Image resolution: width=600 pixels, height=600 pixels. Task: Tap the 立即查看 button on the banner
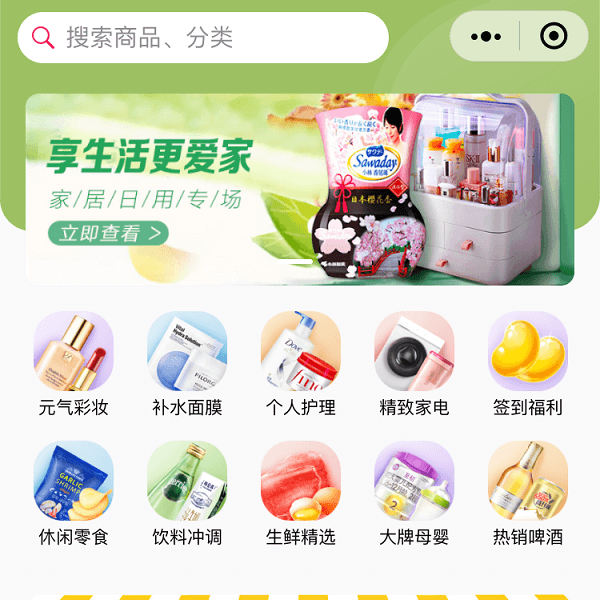pos(108,234)
